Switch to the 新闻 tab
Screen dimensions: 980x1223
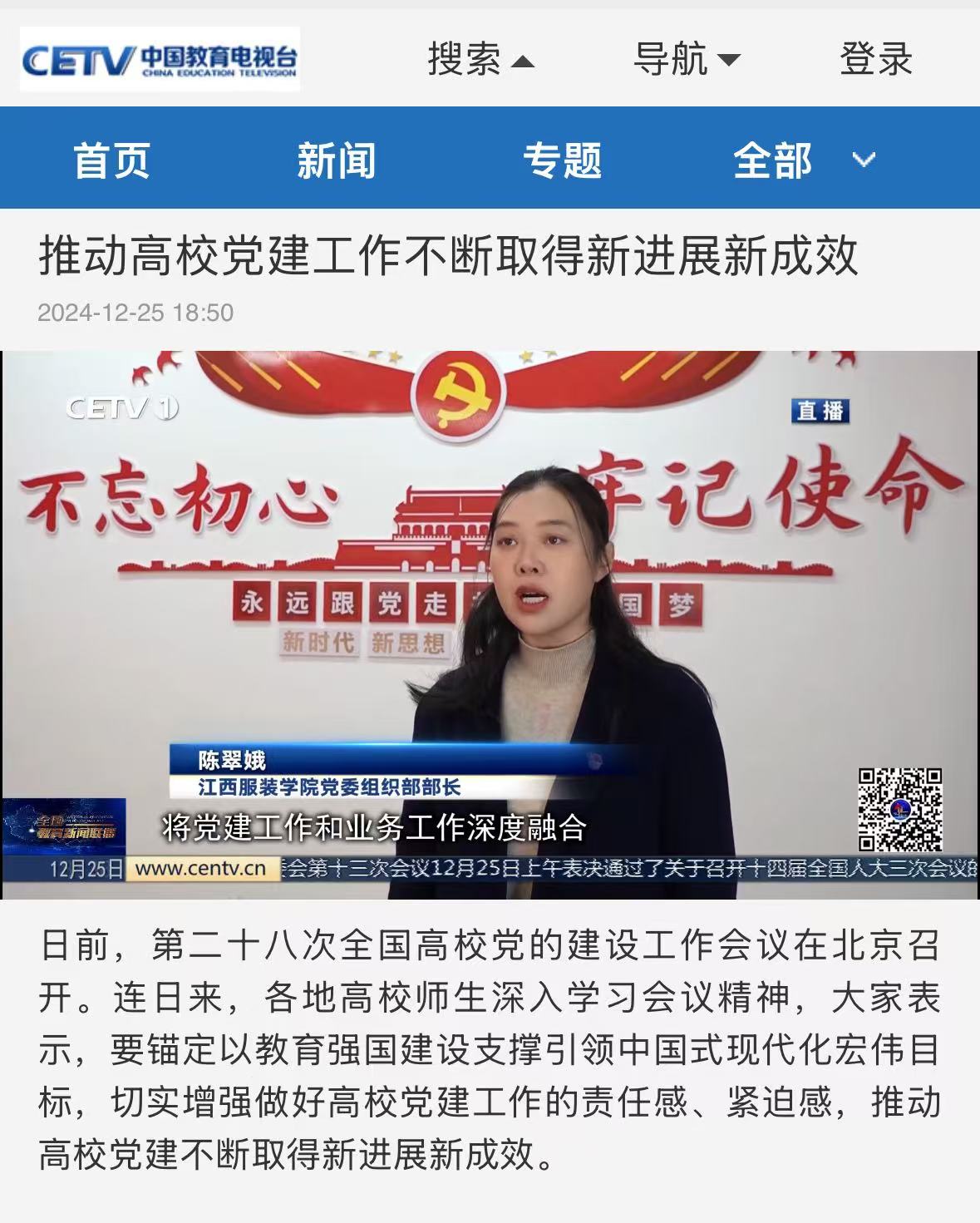337,160
